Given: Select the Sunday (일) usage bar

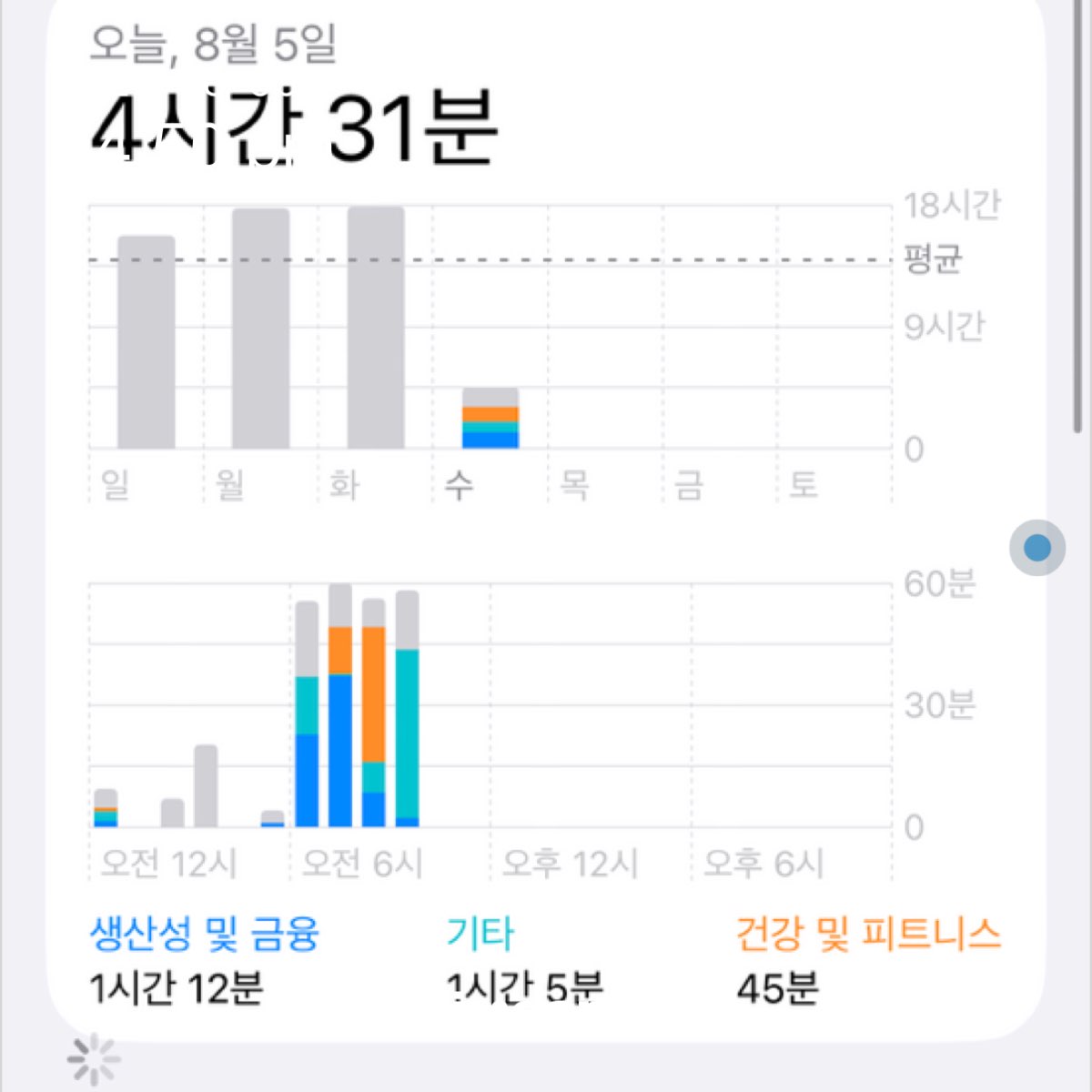Looking at the screenshot, I should pyautogui.click(x=147, y=342).
